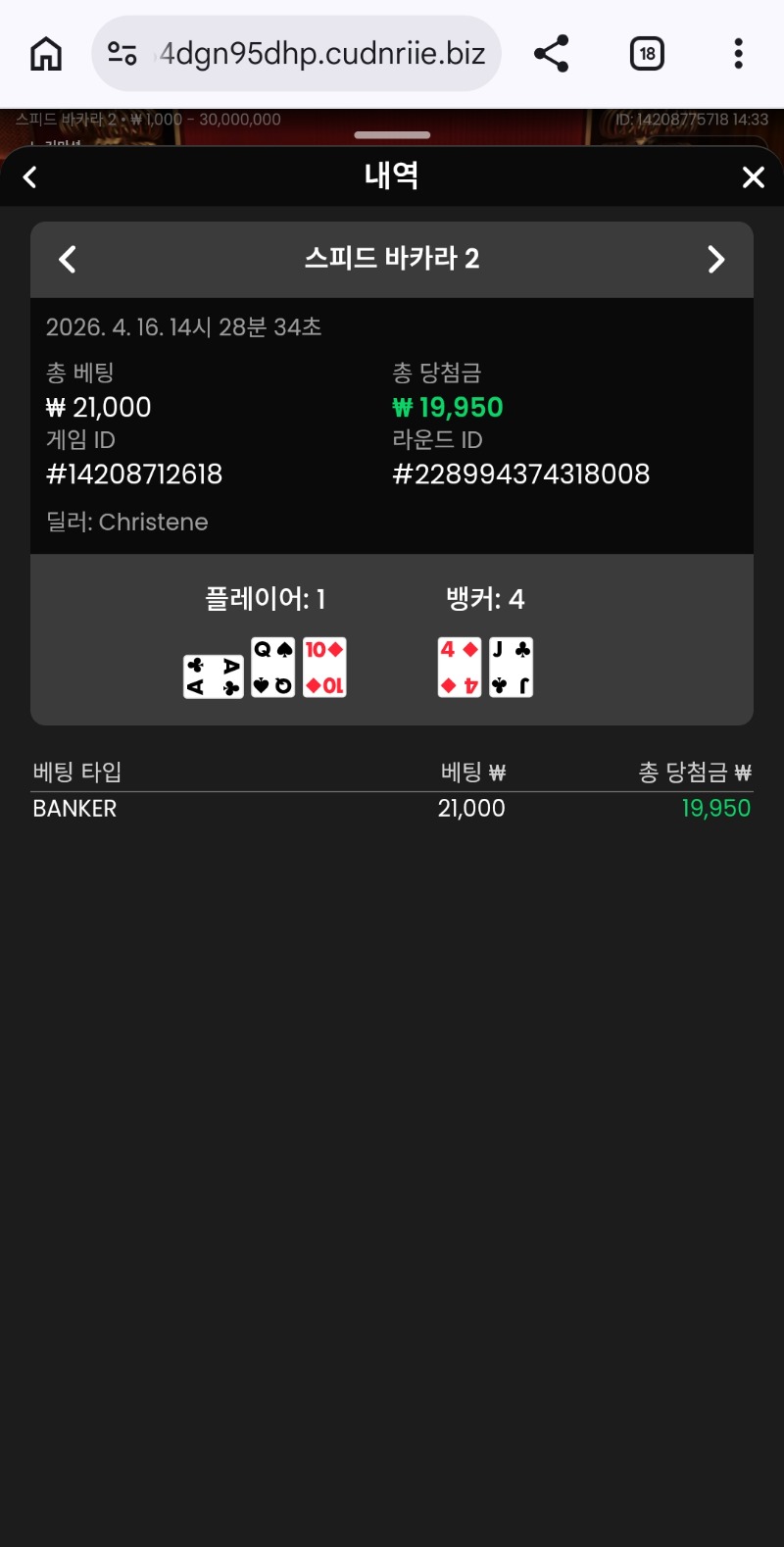Show the previous round in 스피드 바카라 2

coord(68,260)
